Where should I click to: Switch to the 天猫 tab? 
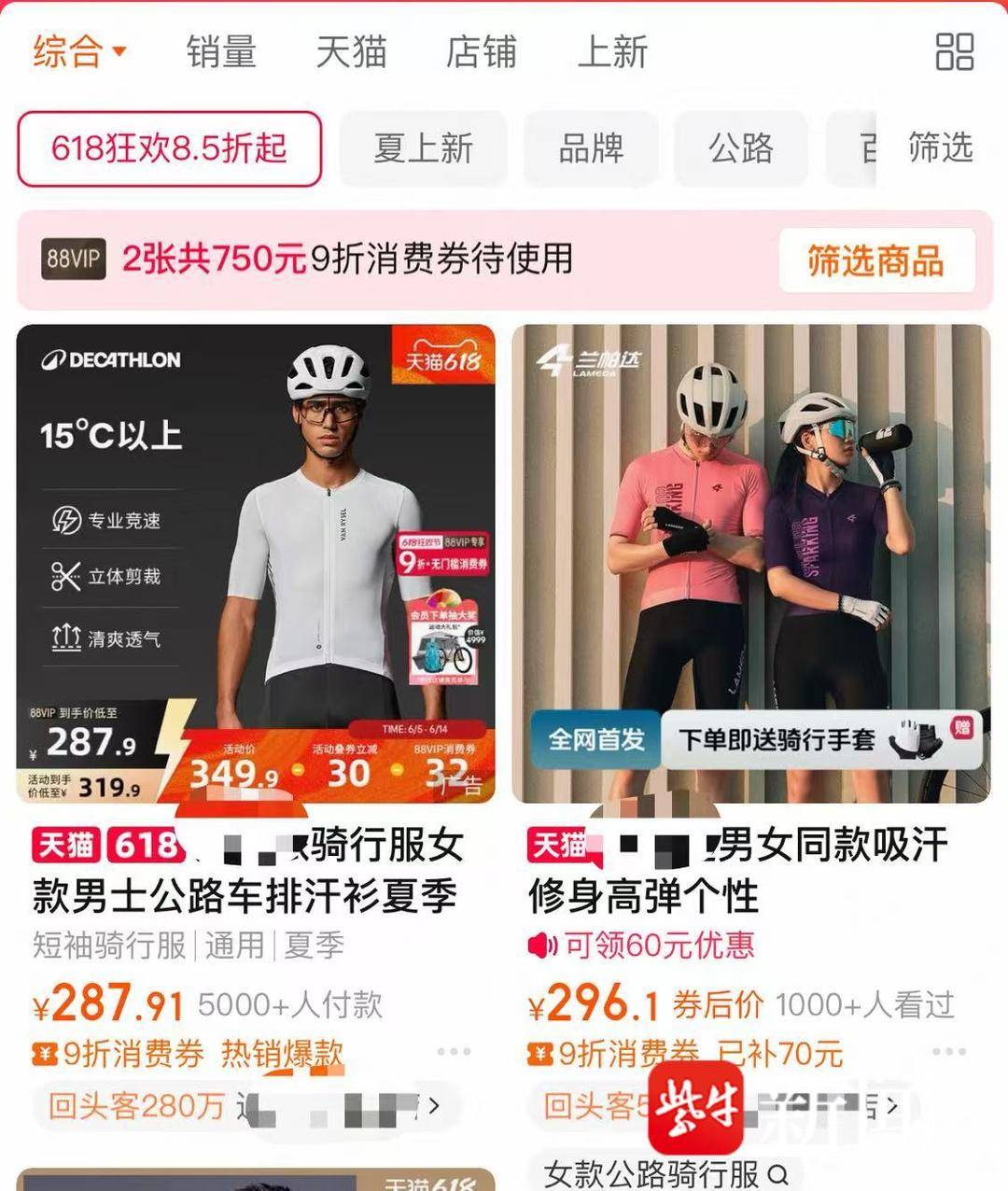click(351, 51)
